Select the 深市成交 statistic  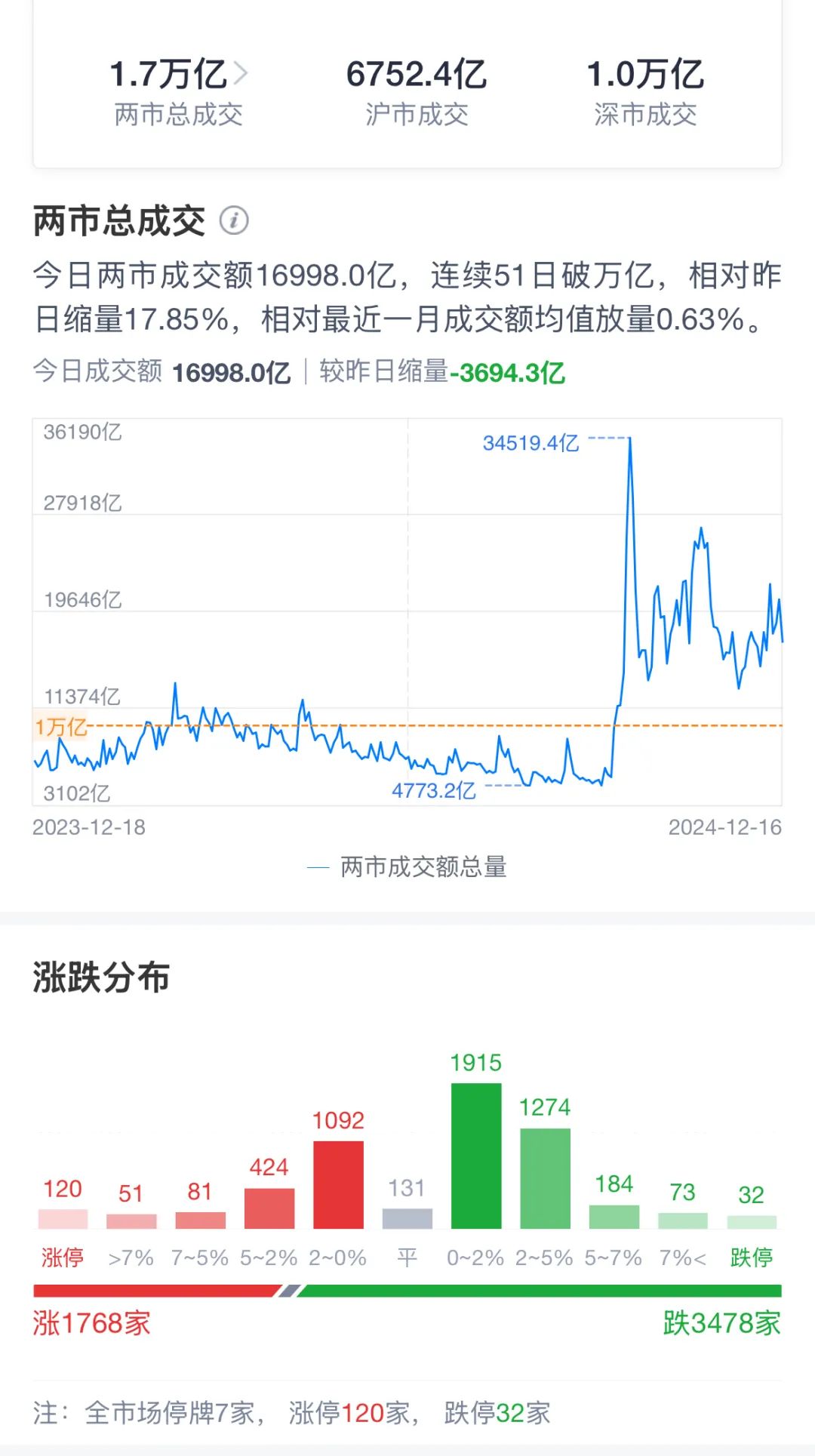click(645, 91)
